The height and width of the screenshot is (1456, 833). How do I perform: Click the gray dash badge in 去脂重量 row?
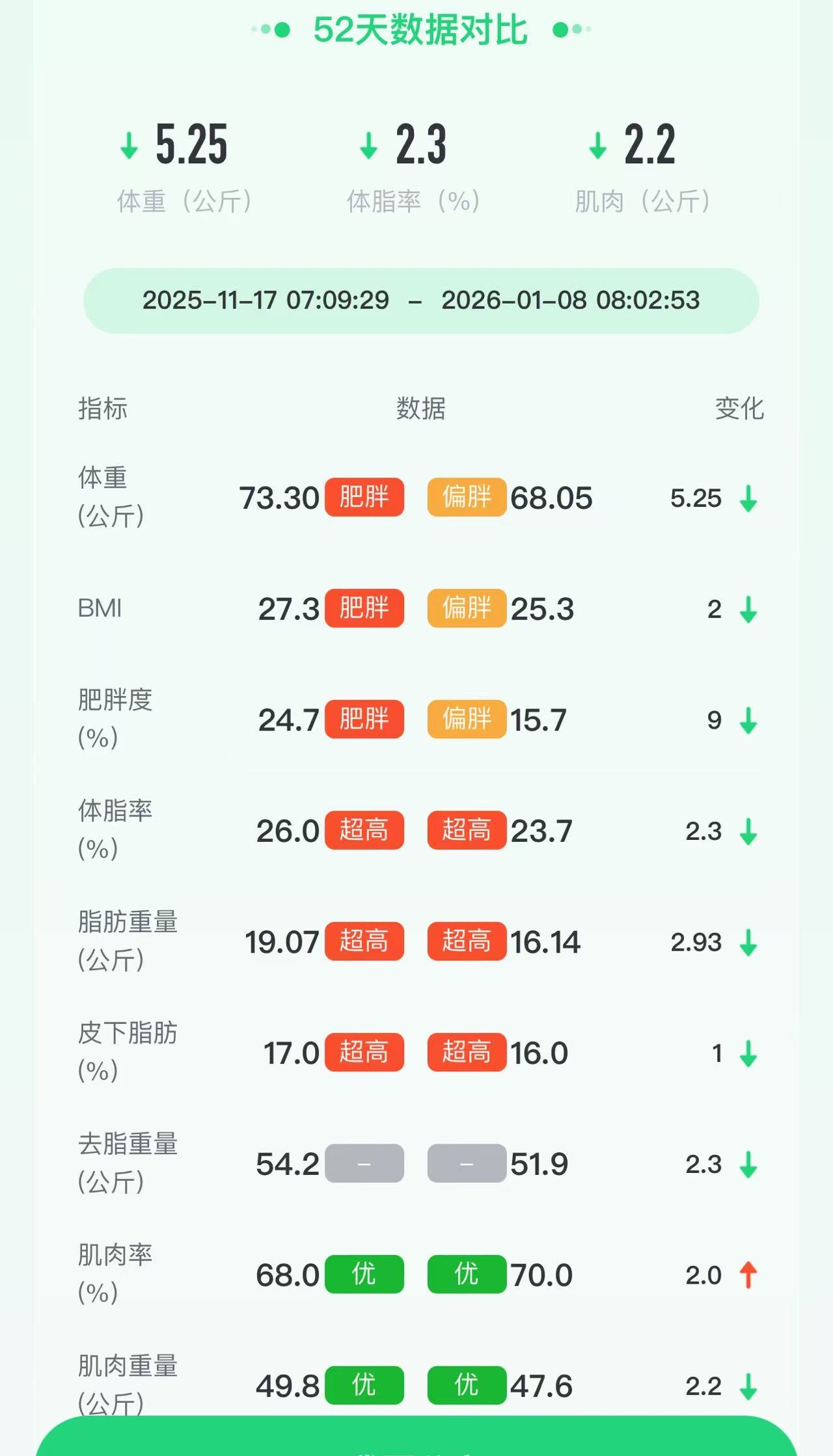click(364, 1163)
